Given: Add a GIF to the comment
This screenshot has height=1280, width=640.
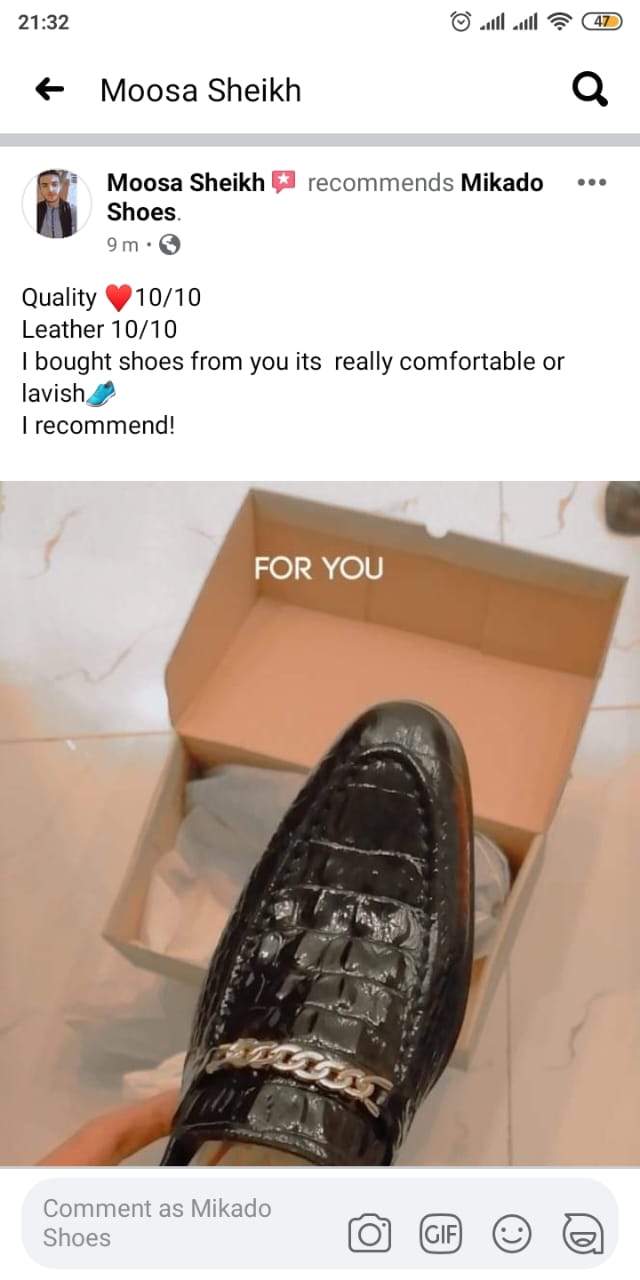Looking at the screenshot, I should pyautogui.click(x=441, y=1234).
